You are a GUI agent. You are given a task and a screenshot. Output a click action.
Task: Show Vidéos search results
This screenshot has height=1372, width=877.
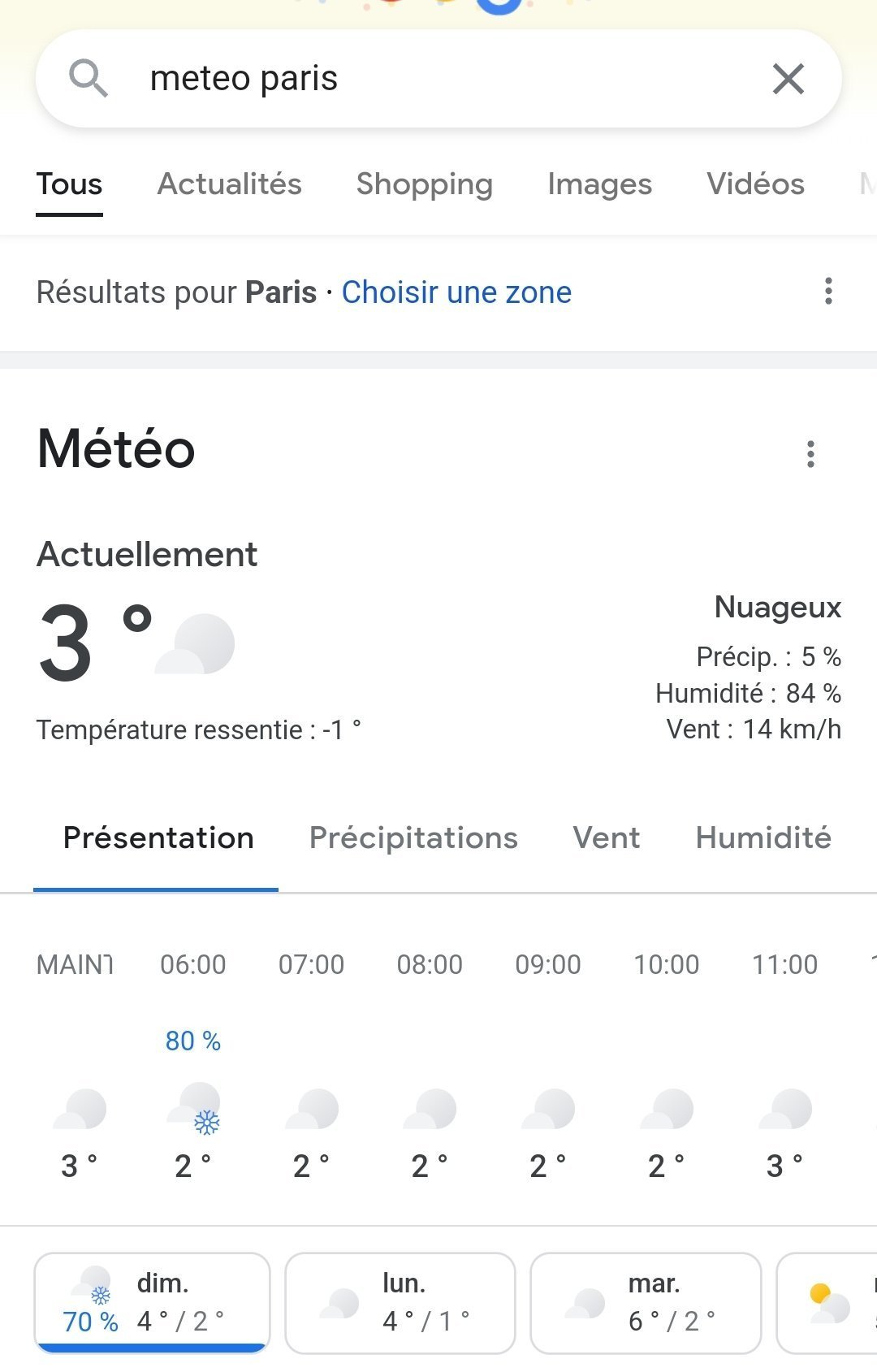[x=755, y=184]
